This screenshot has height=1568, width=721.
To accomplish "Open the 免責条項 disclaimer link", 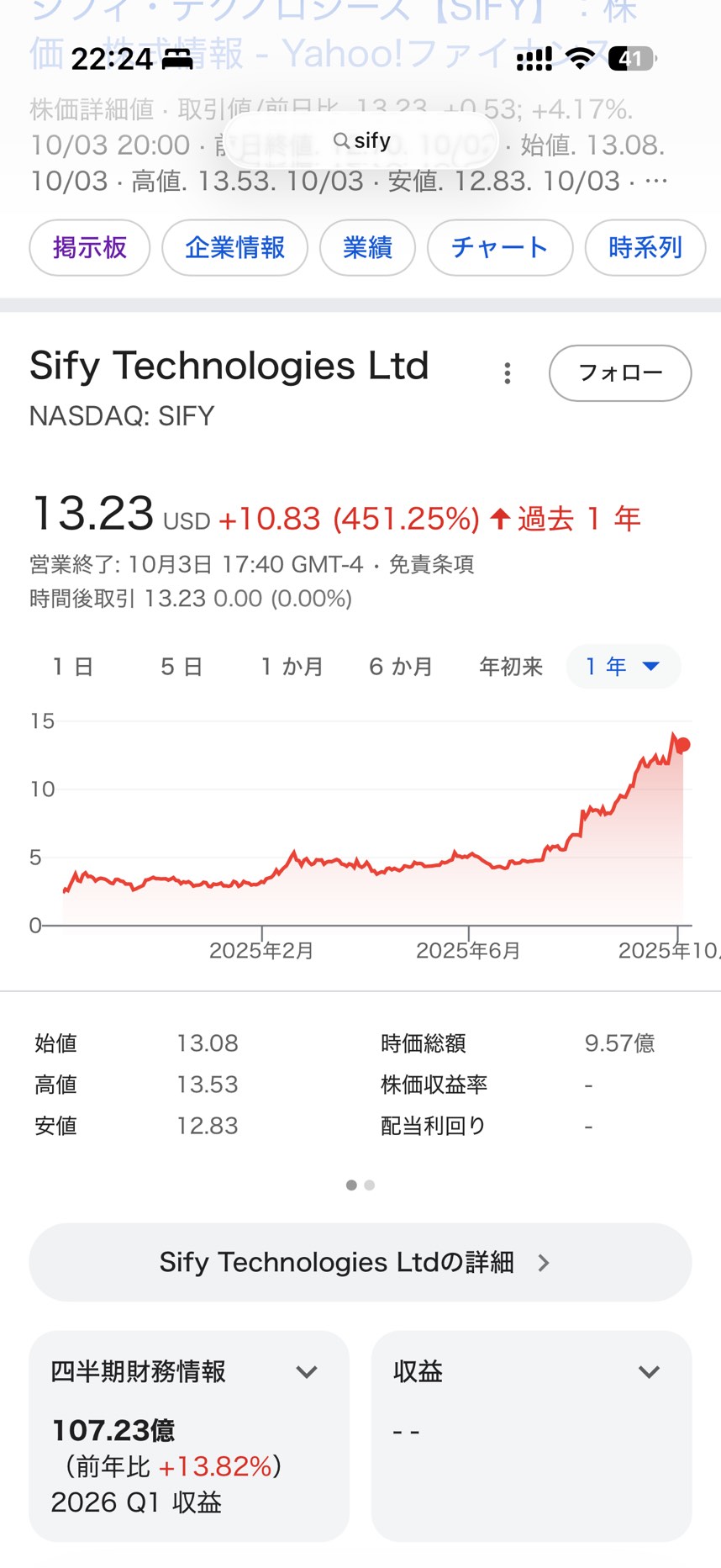I will (x=431, y=564).
